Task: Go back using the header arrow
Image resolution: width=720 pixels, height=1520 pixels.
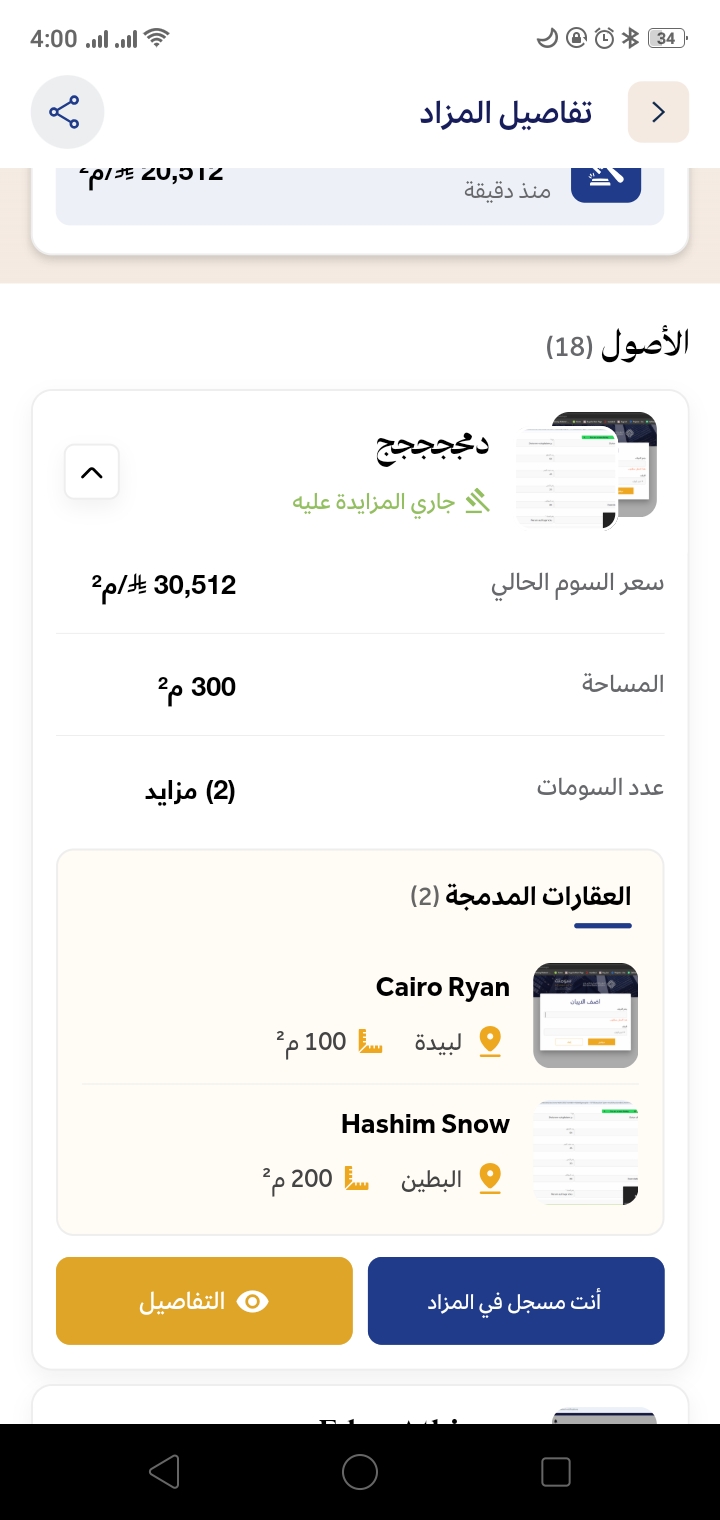Action: point(658,112)
